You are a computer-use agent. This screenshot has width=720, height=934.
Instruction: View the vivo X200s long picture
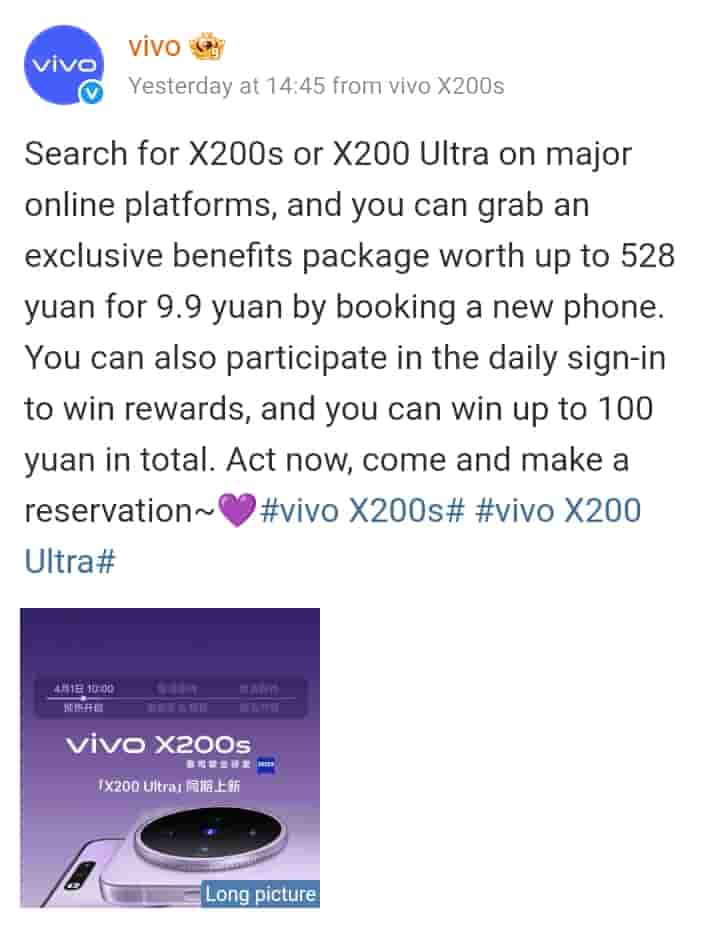click(x=170, y=757)
